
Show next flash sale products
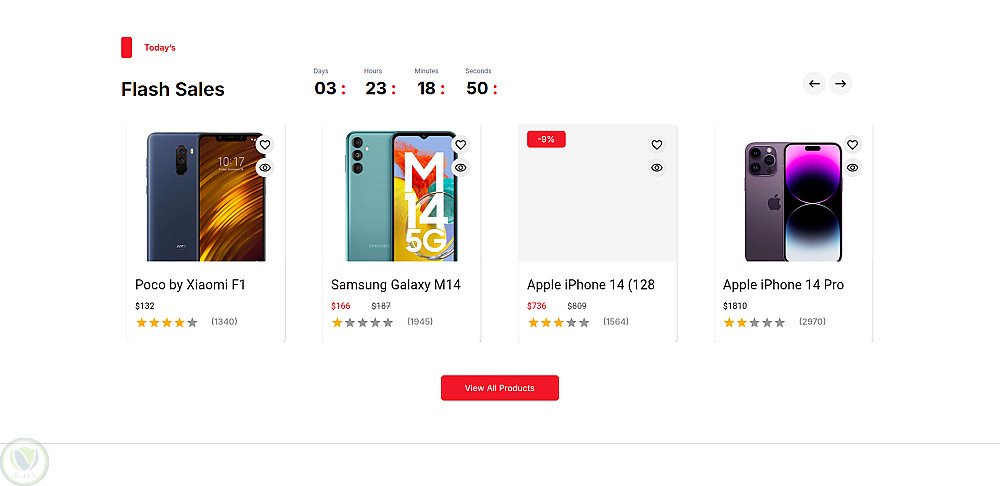(841, 84)
